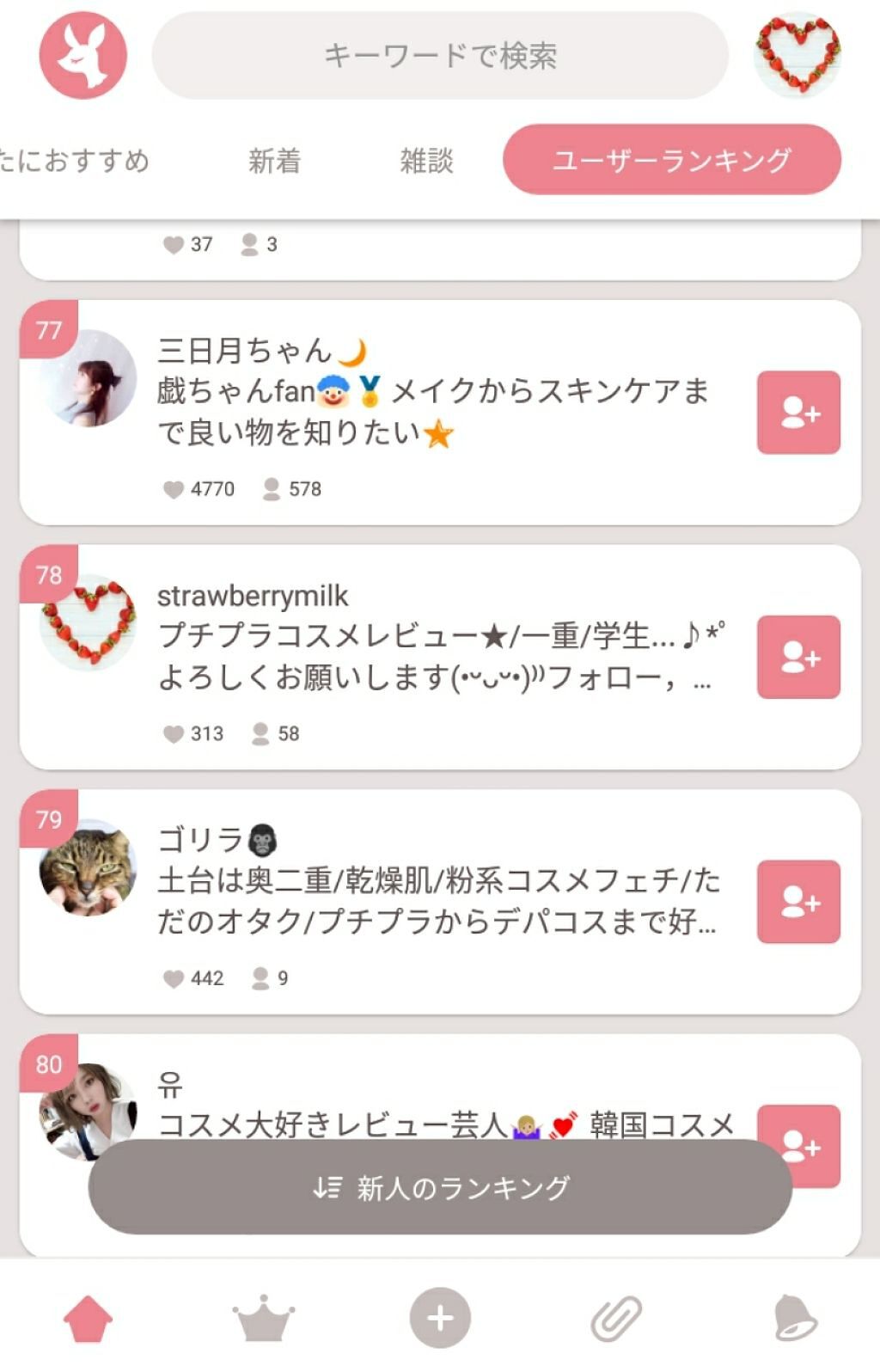Tap the heart icon on 三日月ちゃん's card

[x=174, y=488]
